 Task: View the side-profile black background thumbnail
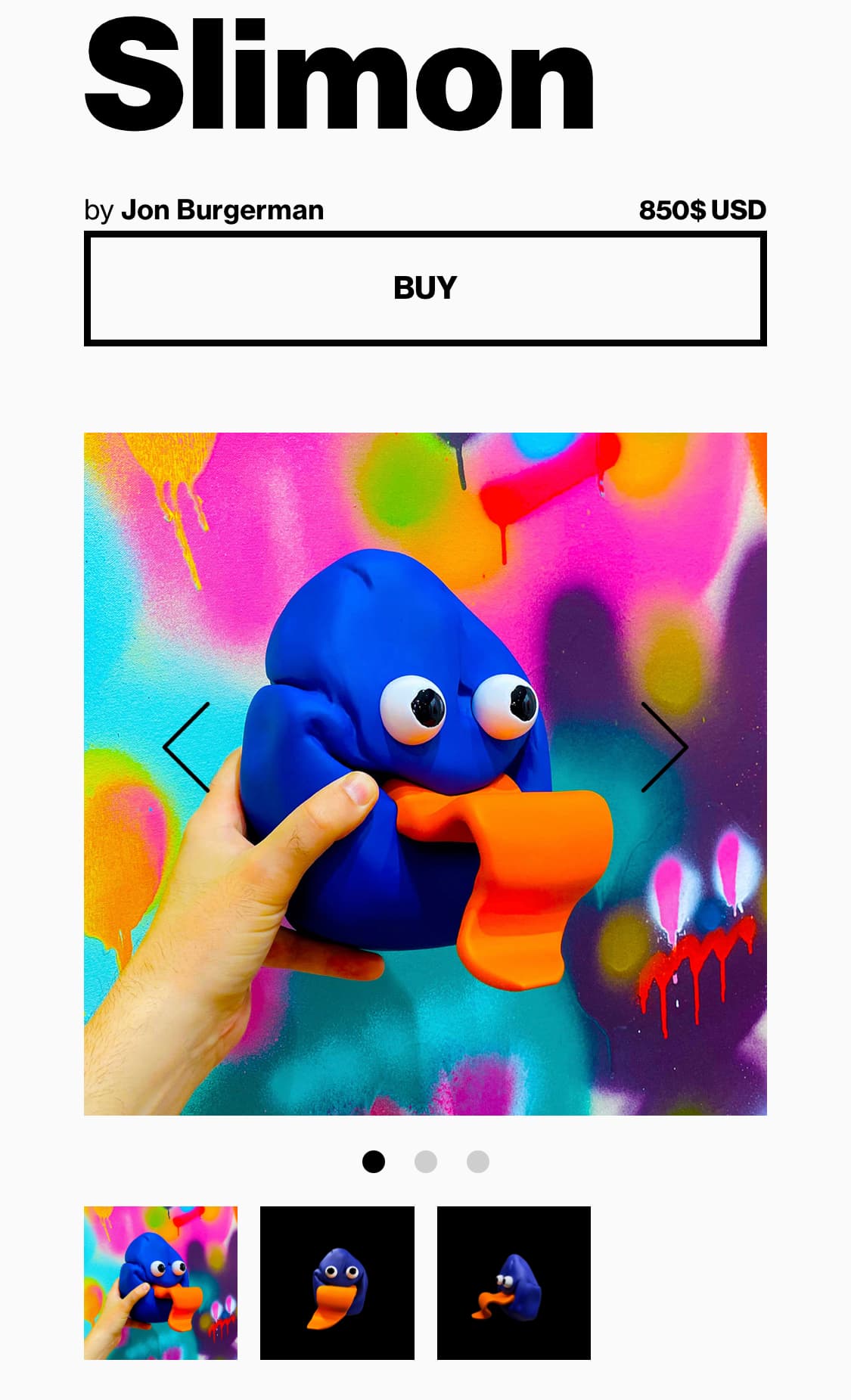click(x=514, y=1283)
